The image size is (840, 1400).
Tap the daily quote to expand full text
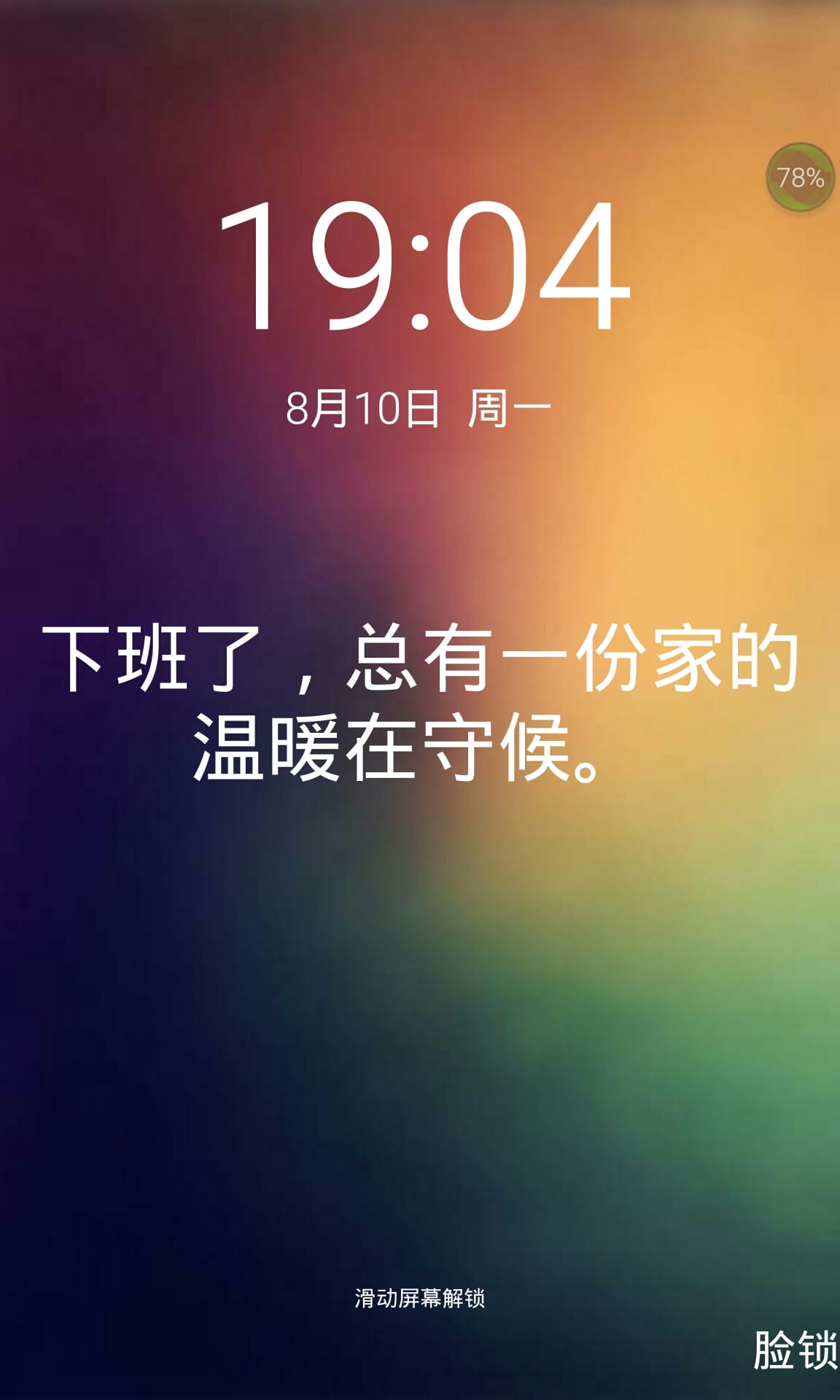point(420,700)
